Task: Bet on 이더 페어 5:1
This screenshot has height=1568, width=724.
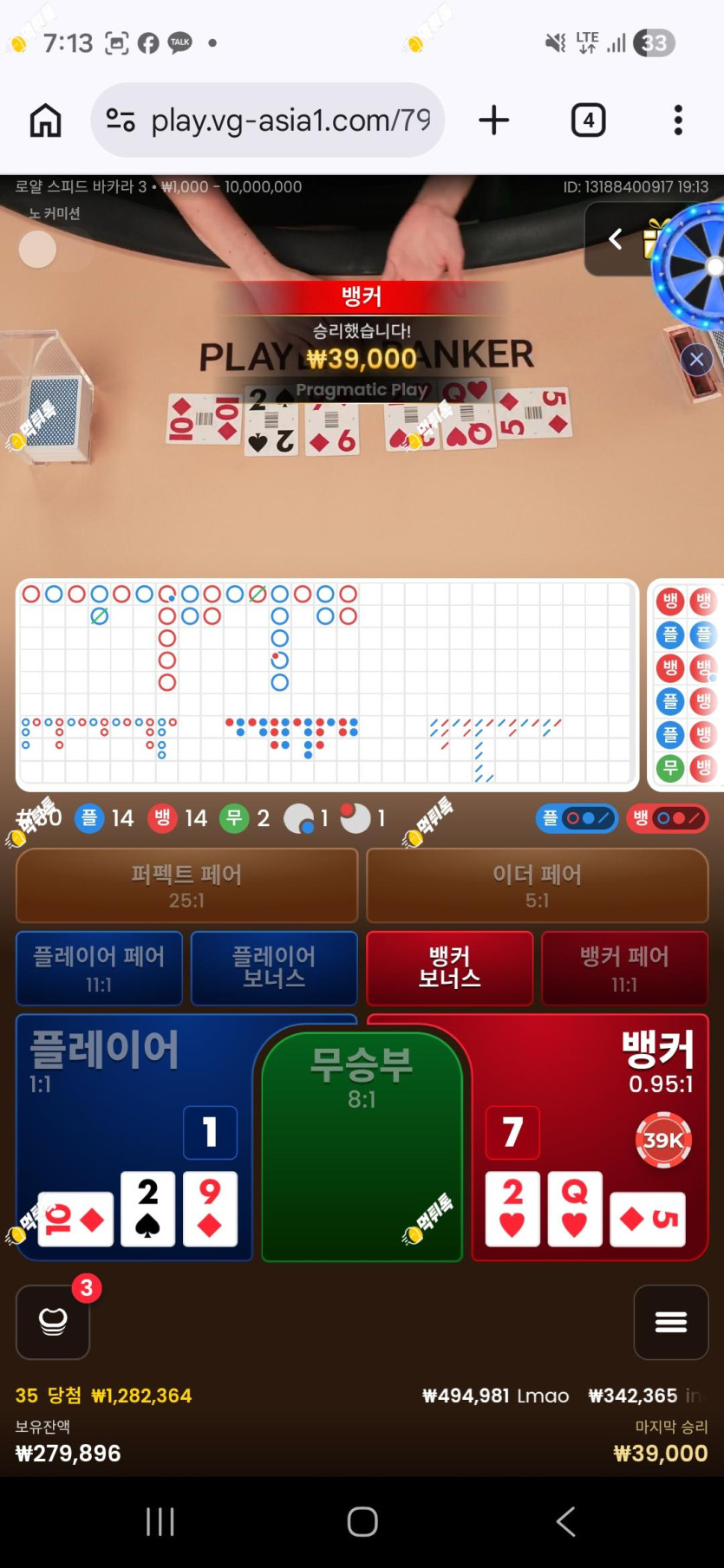Action: pyautogui.click(x=538, y=886)
